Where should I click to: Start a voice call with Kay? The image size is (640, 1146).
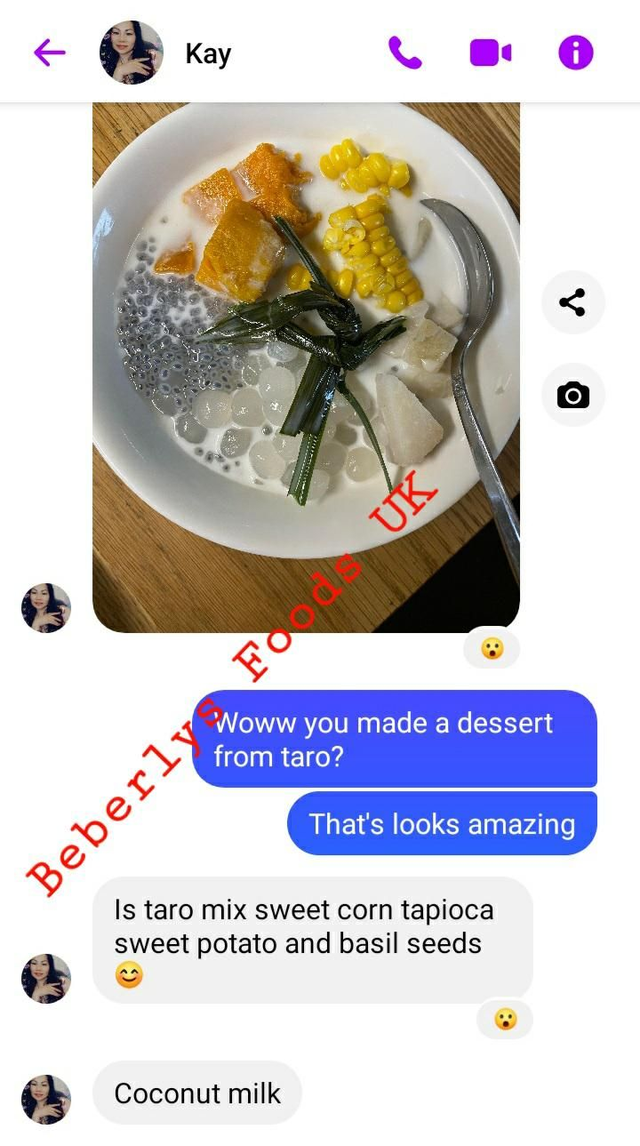405,52
